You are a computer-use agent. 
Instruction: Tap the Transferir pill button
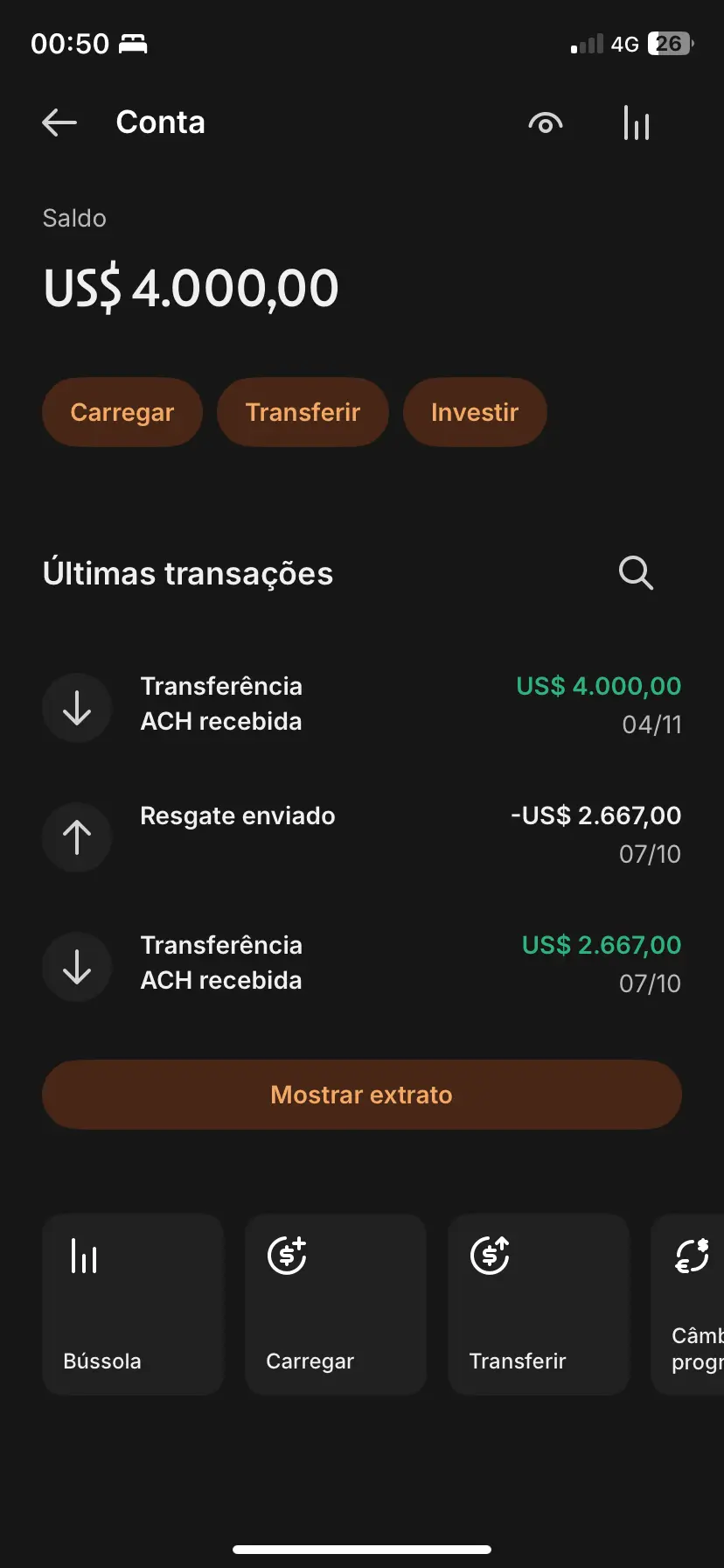point(303,411)
